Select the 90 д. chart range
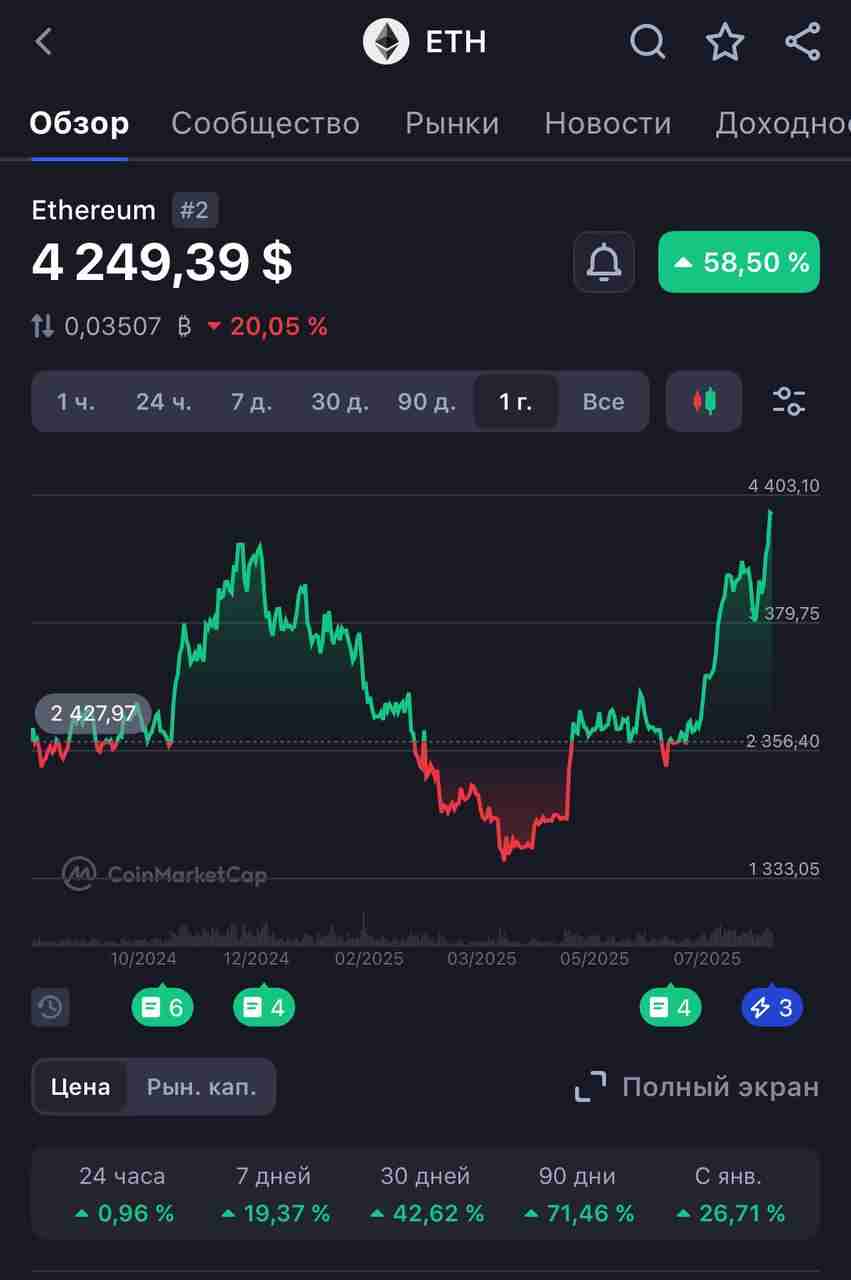851x1280 pixels. [x=427, y=402]
